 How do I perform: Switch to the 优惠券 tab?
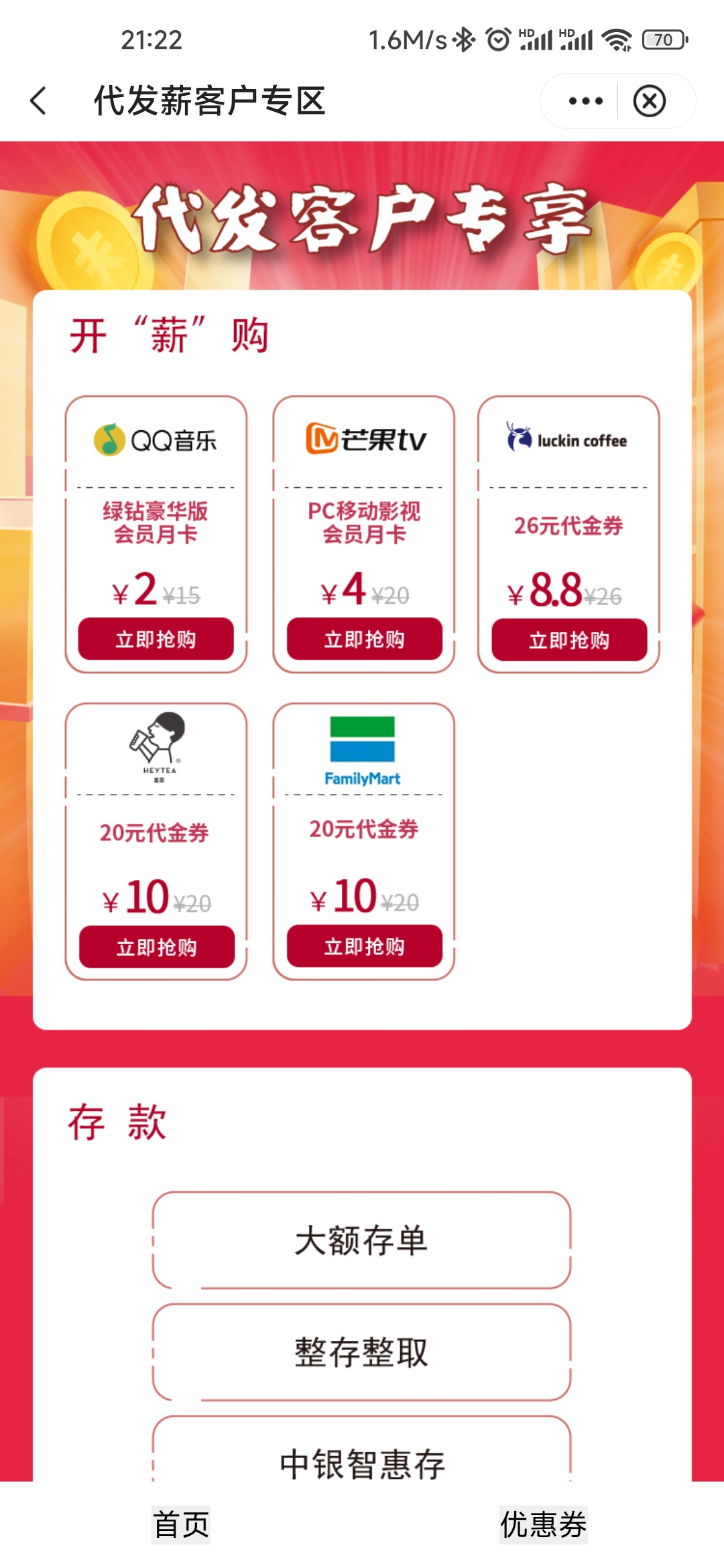point(543,1531)
